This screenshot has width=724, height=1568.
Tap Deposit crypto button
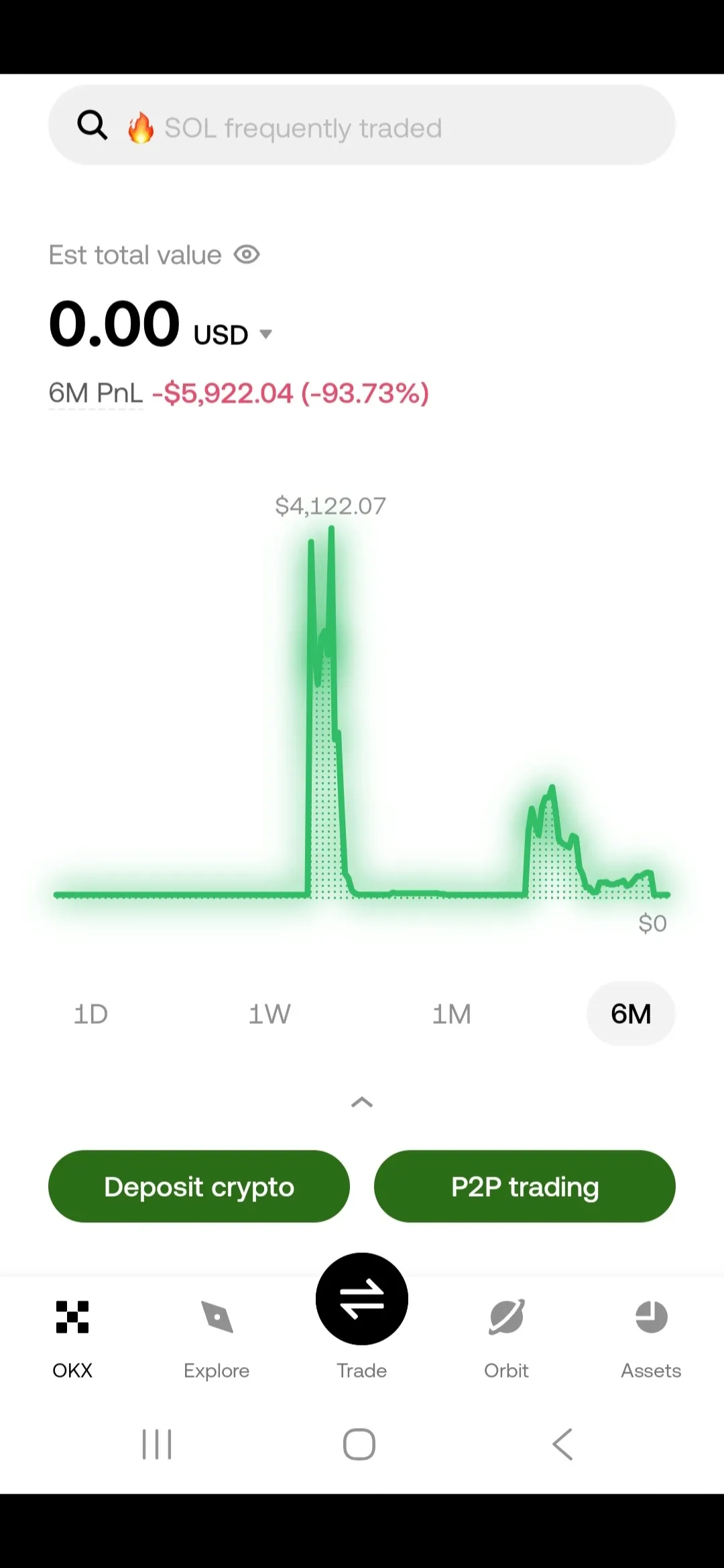[199, 1187]
